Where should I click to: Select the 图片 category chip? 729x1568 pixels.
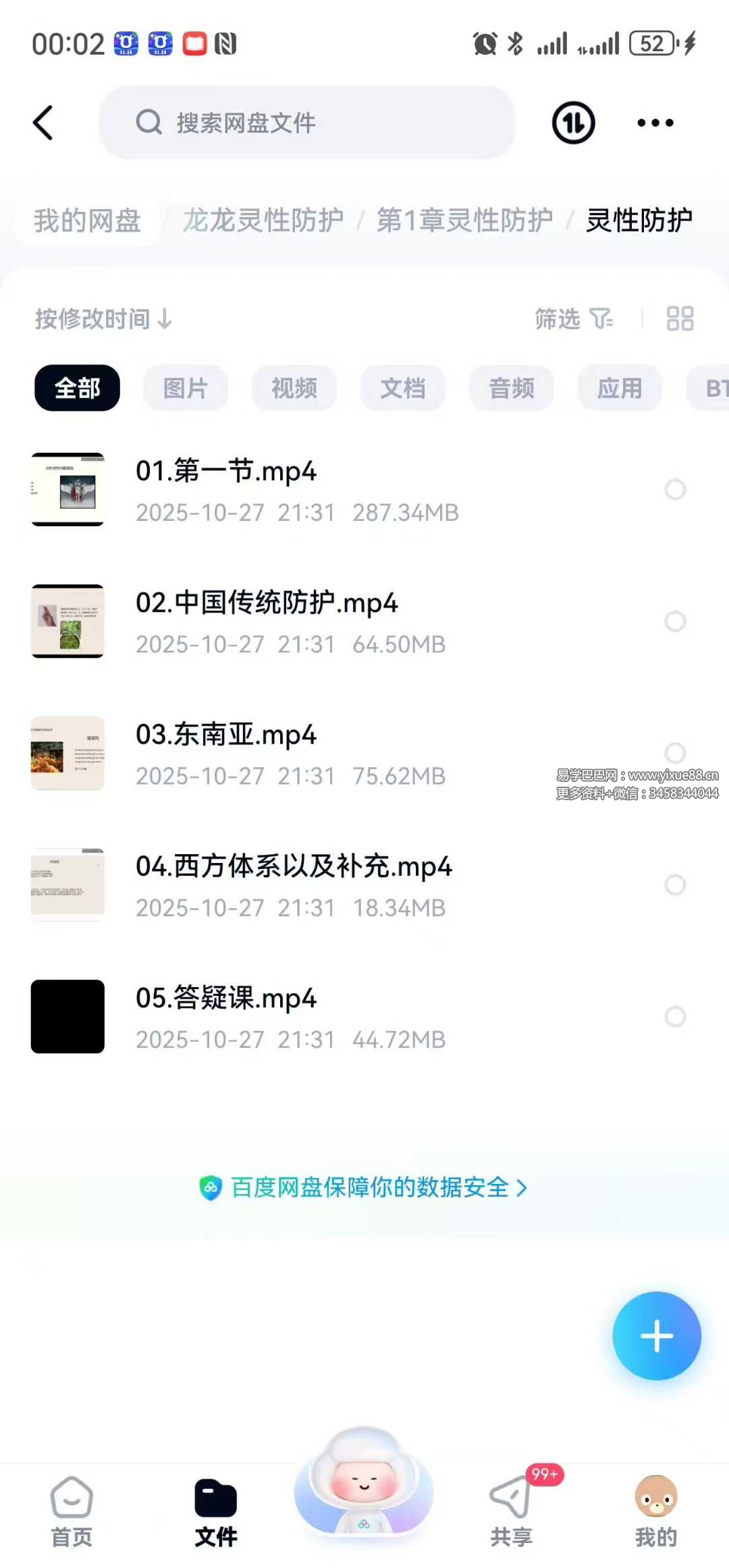pyautogui.click(x=186, y=388)
